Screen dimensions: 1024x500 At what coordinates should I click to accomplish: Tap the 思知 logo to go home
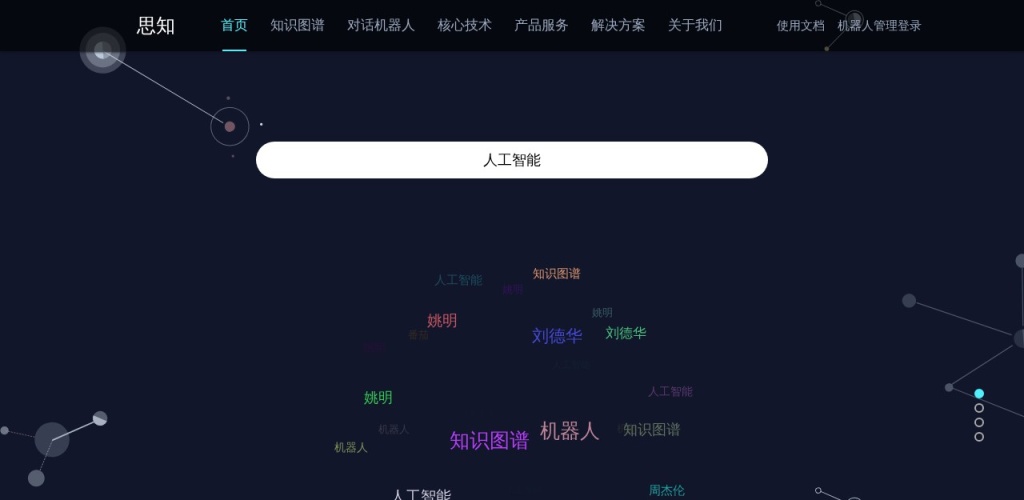pyautogui.click(x=155, y=26)
